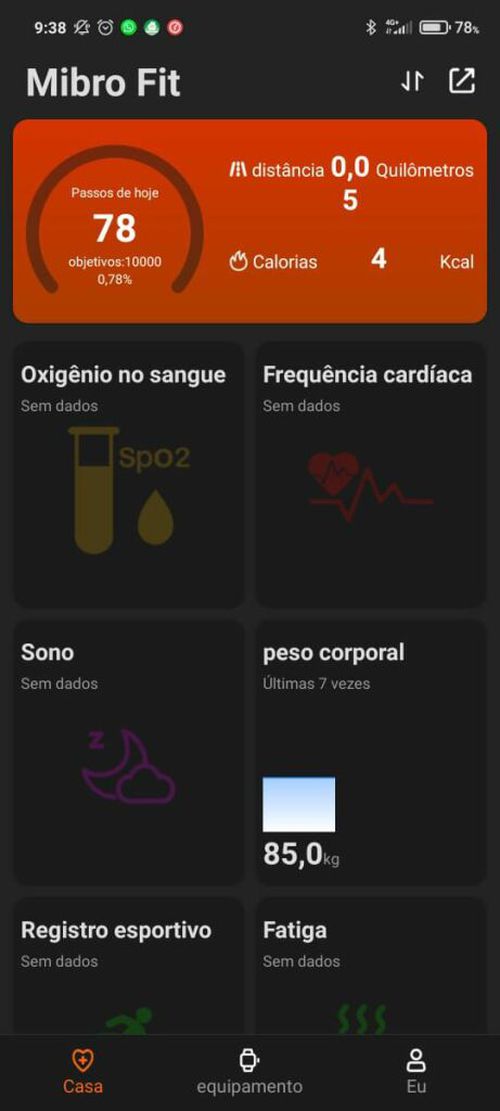Open the Frequência cardíaca card
The image size is (500, 1111).
pyautogui.click(x=371, y=475)
